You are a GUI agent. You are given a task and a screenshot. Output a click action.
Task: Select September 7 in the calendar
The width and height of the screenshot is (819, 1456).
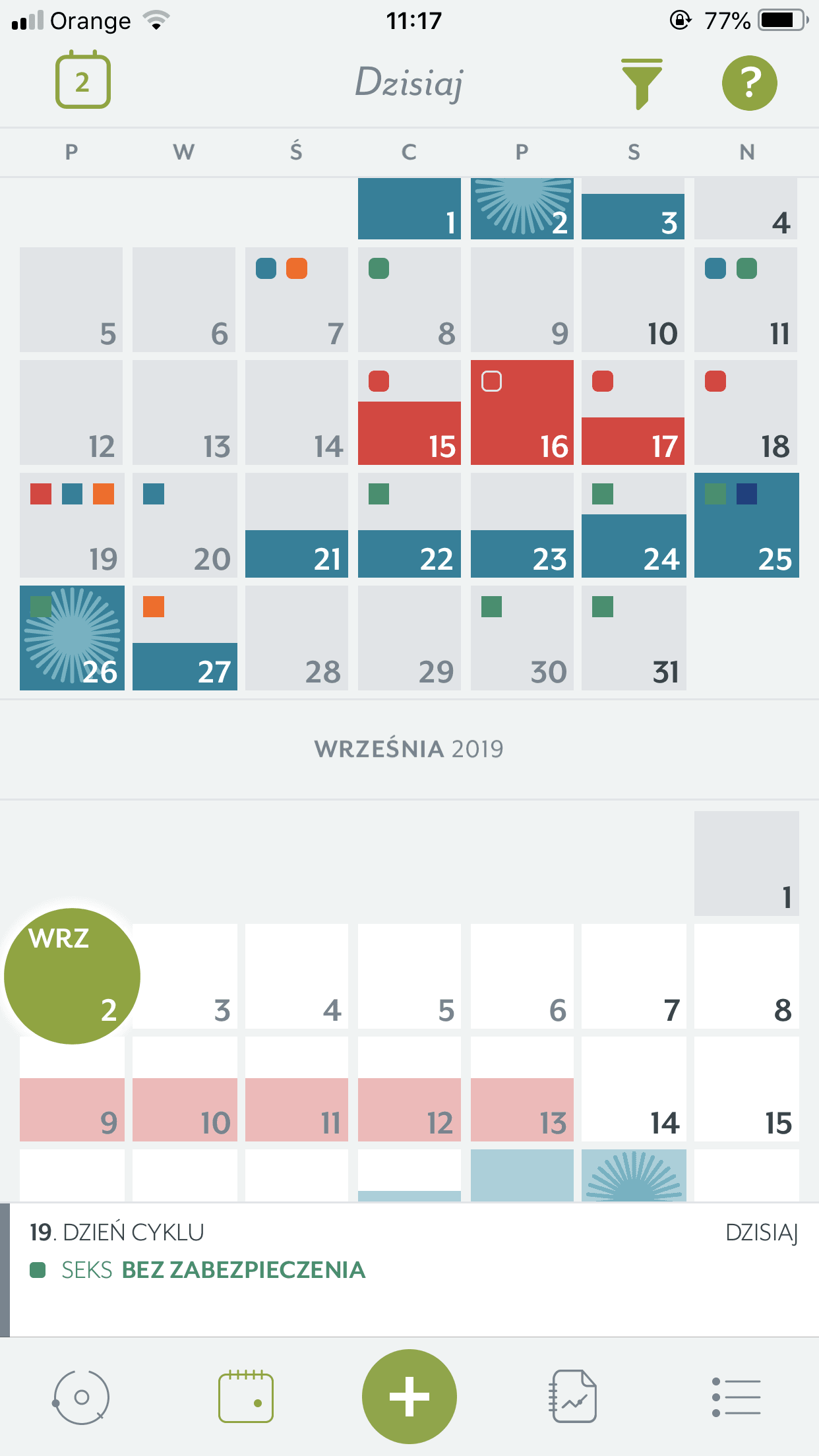tap(634, 976)
